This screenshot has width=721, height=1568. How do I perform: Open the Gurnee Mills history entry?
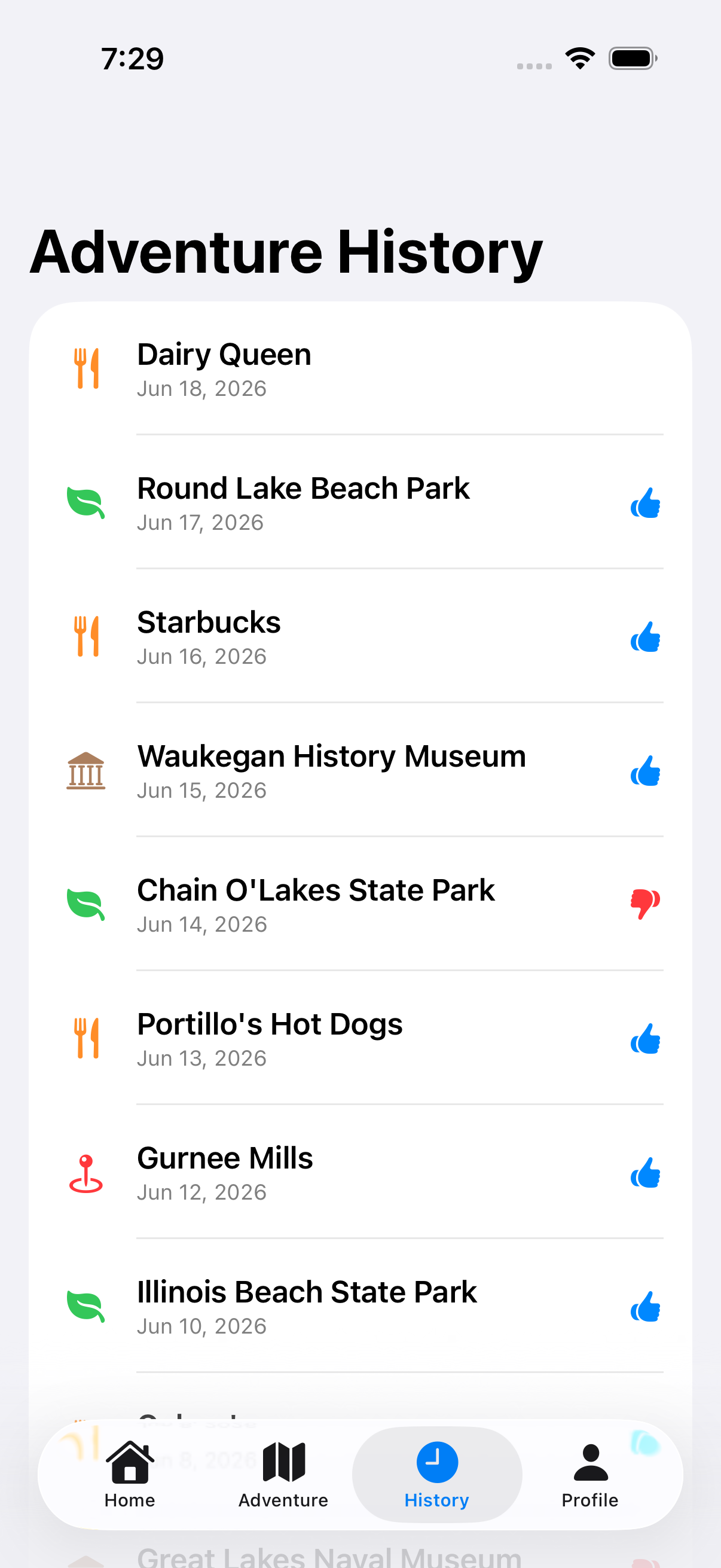point(360,1172)
